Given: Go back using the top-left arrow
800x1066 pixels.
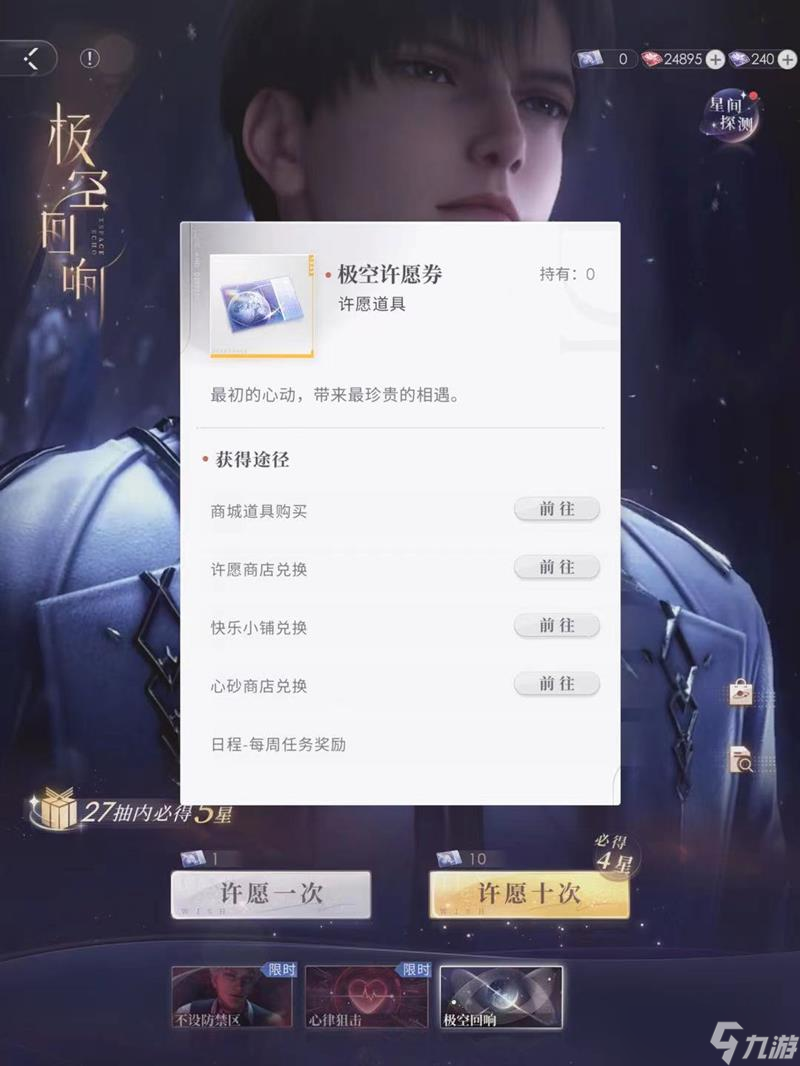Looking at the screenshot, I should [x=30, y=58].
